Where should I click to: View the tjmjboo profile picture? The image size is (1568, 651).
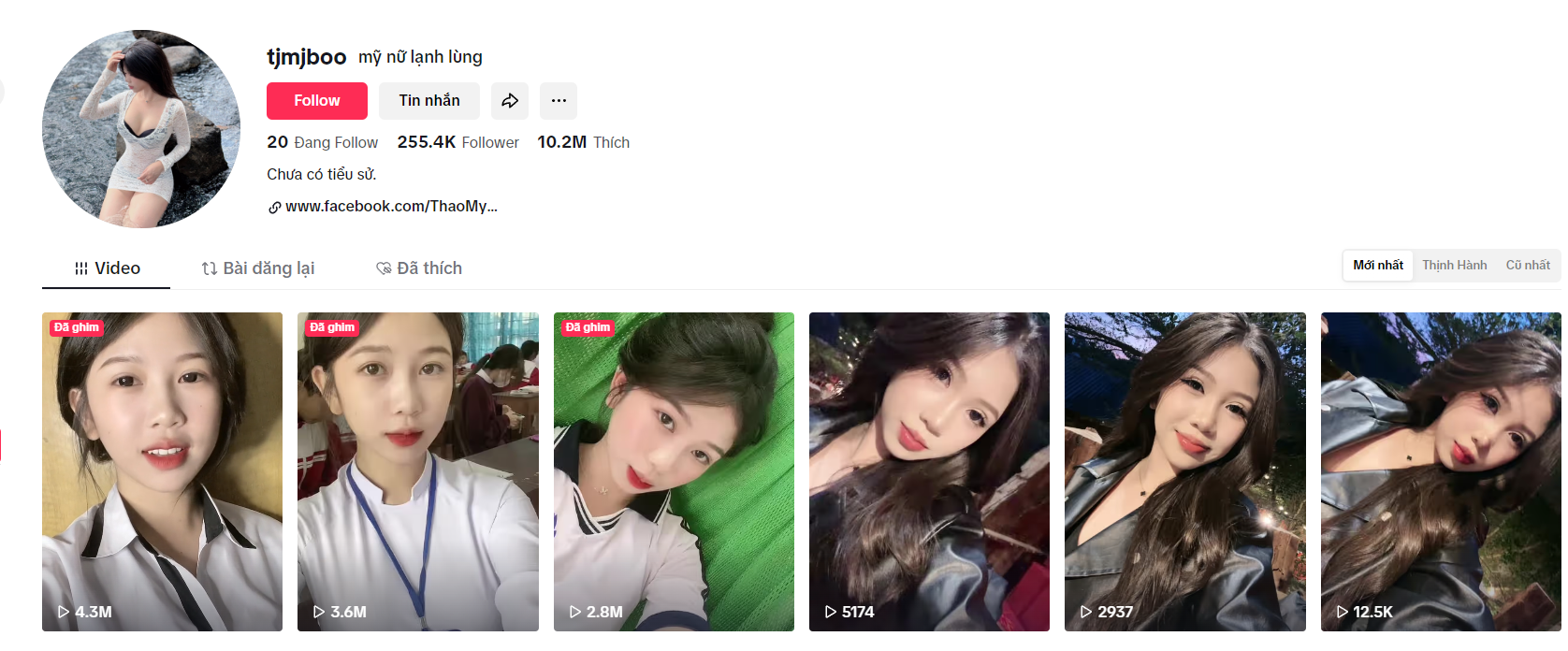coord(141,129)
